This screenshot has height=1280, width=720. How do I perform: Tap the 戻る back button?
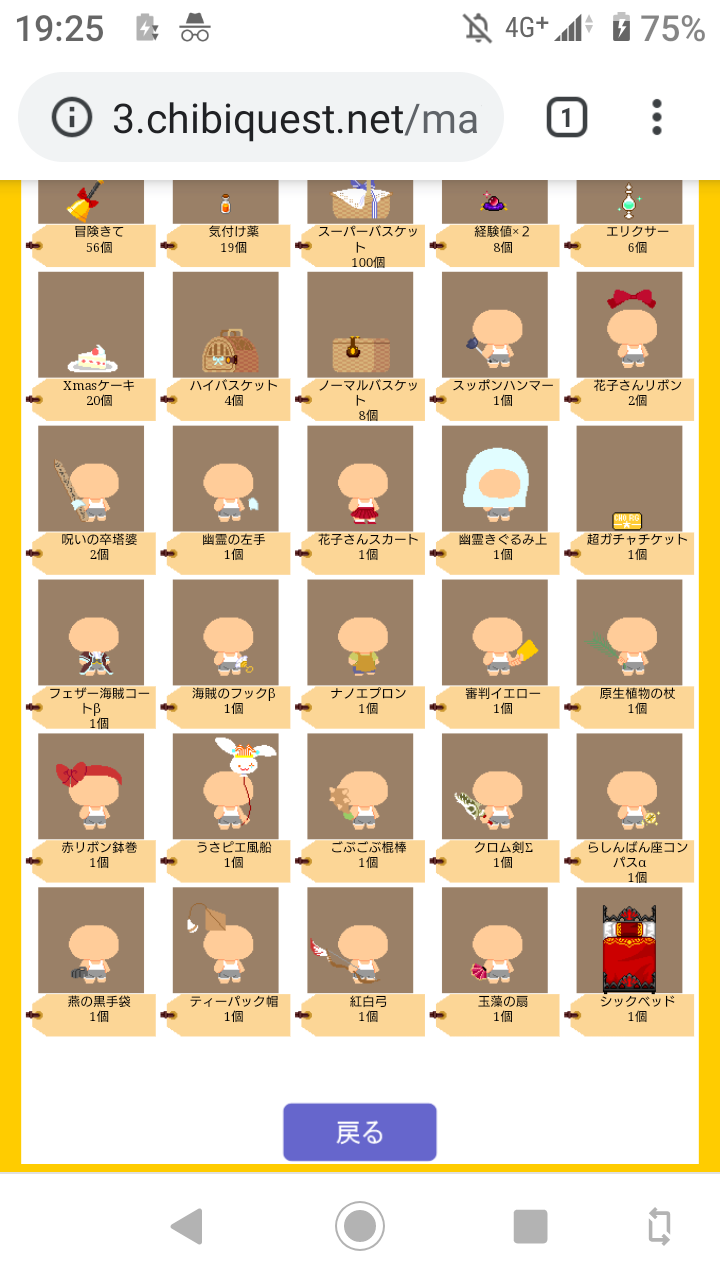360,1132
